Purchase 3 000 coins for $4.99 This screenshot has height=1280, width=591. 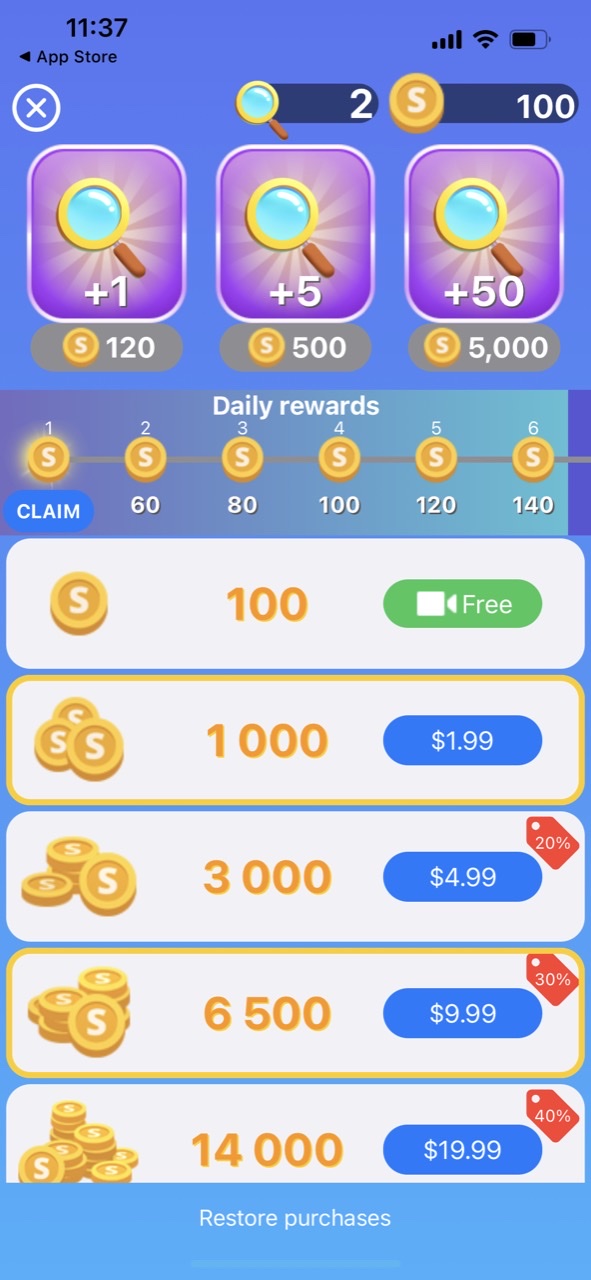click(x=462, y=877)
